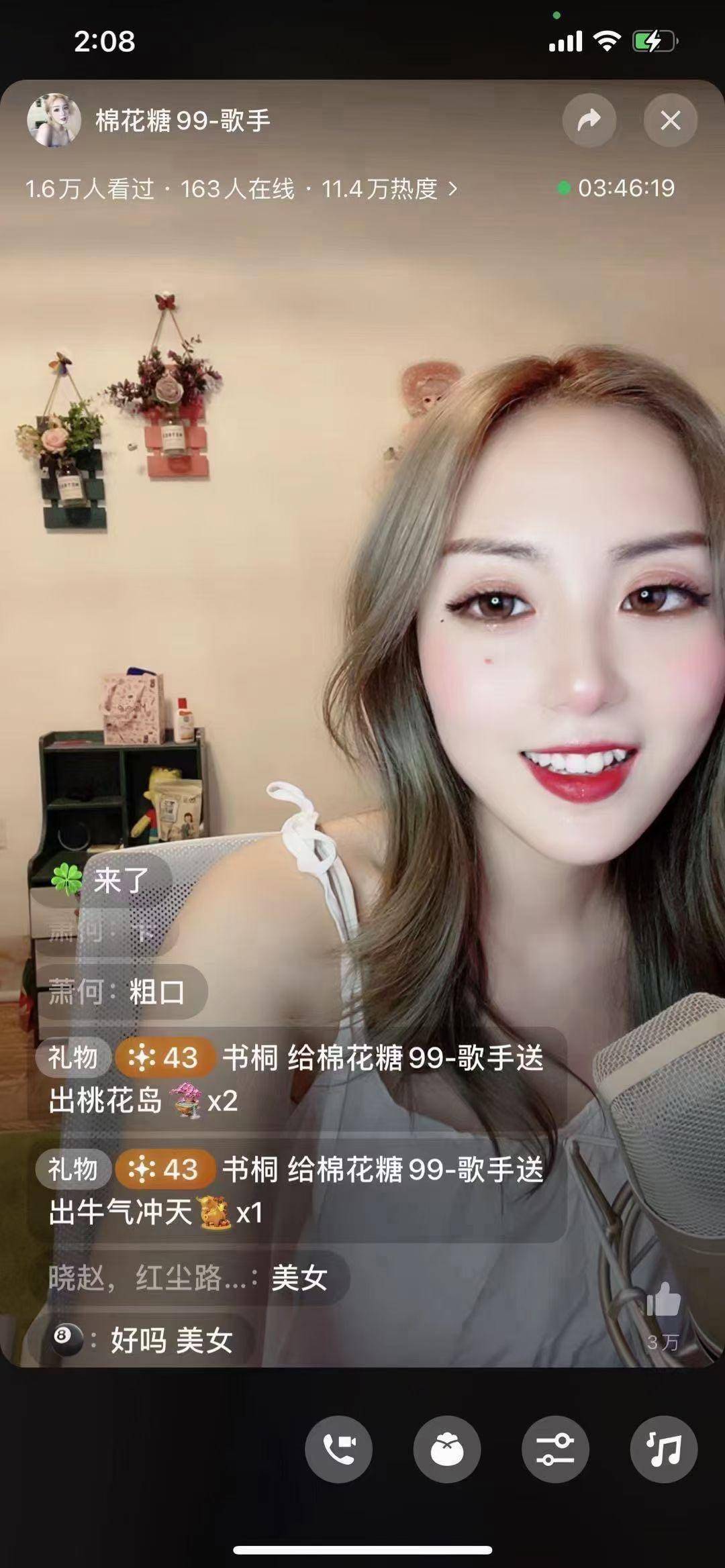The image size is (725, 1568).
Task: Open the 11.4万热度 popularity details
Action: [389, 189]
